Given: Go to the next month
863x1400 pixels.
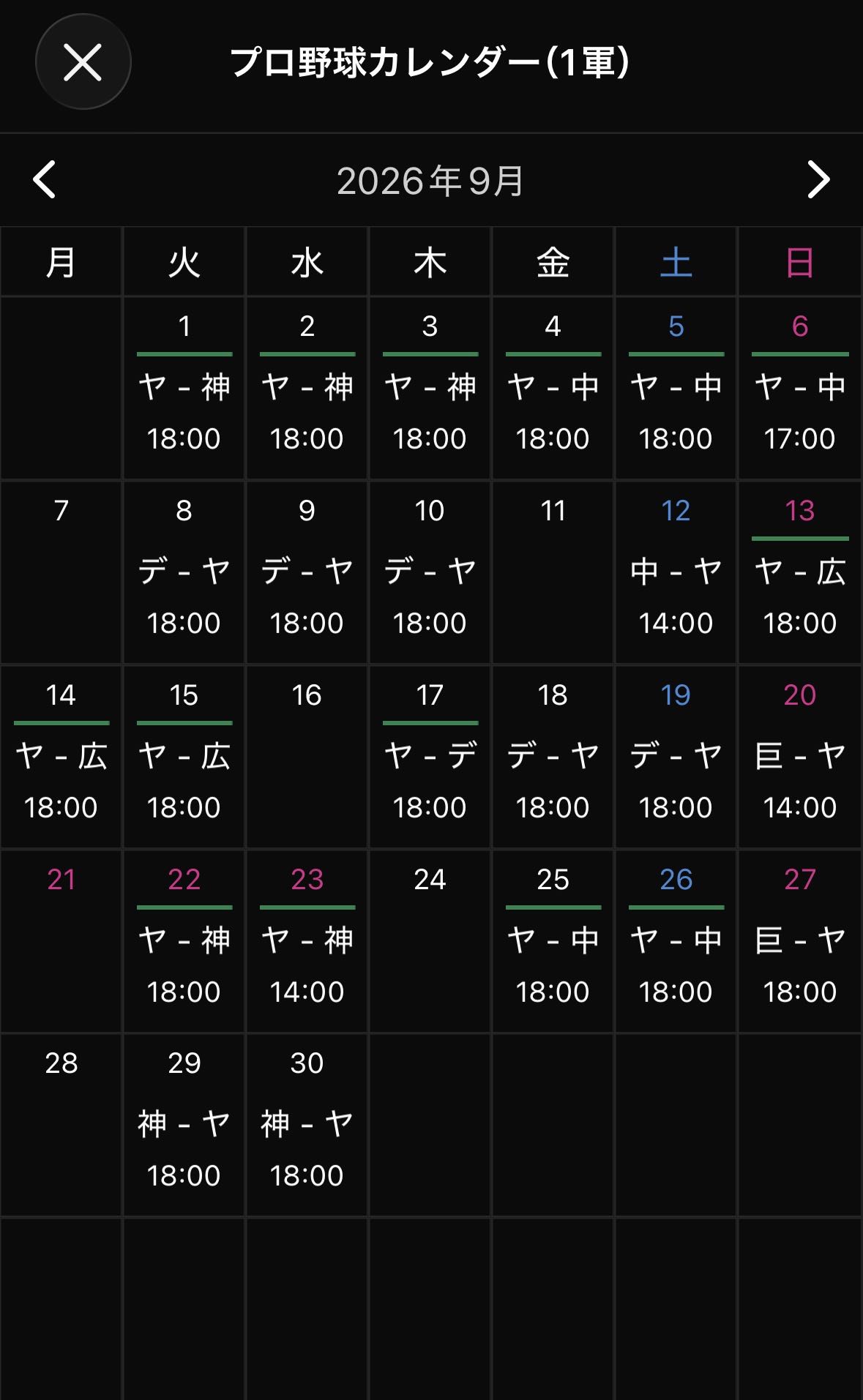Looking at the screenshot, I should (818, 180).
